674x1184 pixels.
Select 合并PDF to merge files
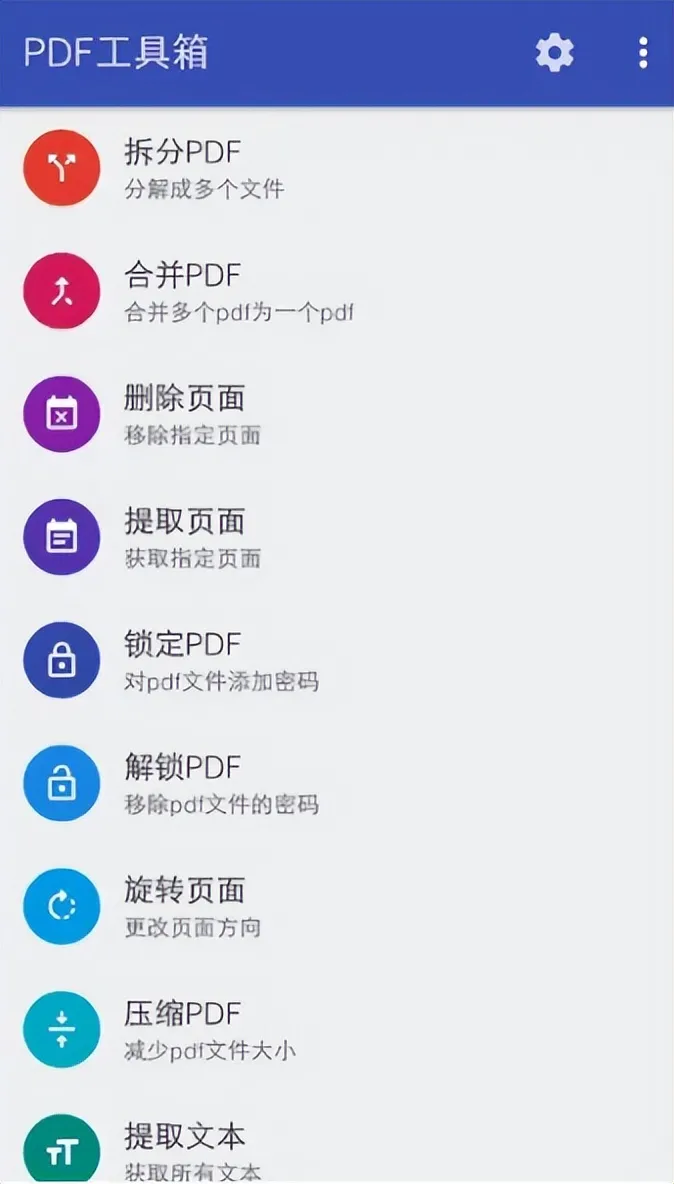click(x=337, y=291)
